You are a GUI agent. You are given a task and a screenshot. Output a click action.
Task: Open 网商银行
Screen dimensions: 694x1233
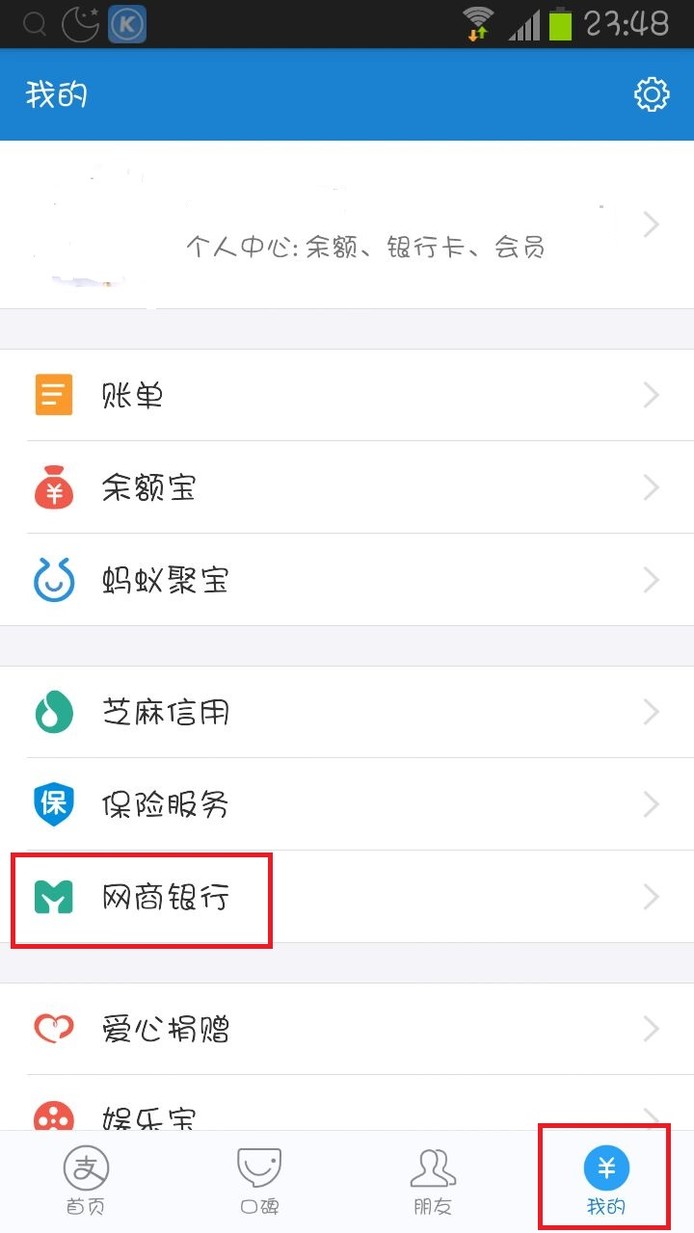pos(347,897)
